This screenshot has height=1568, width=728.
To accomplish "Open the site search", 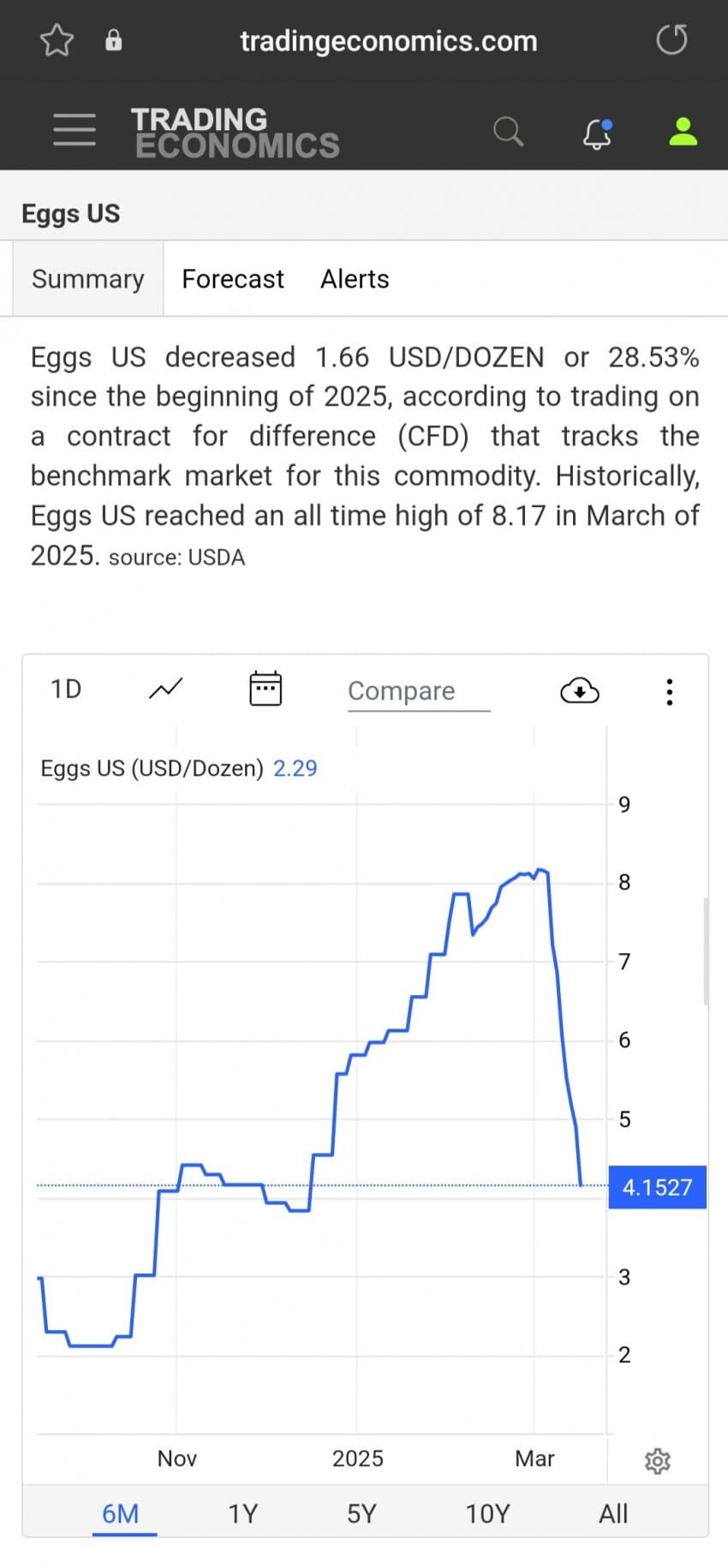I will pyautogui.click(x=508, y=132).
